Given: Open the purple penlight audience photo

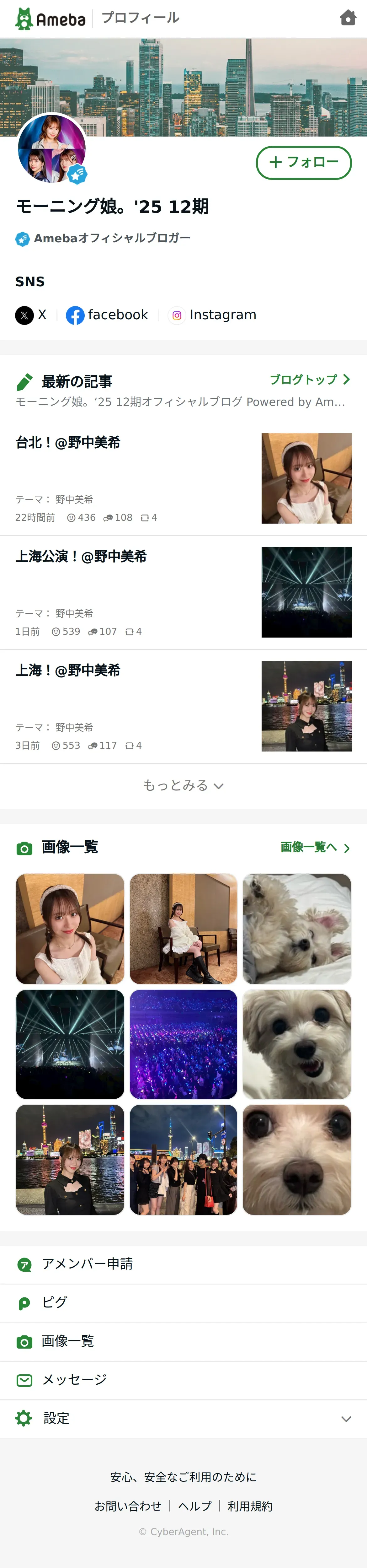Looking at the screenshot, I should 183,1044.
